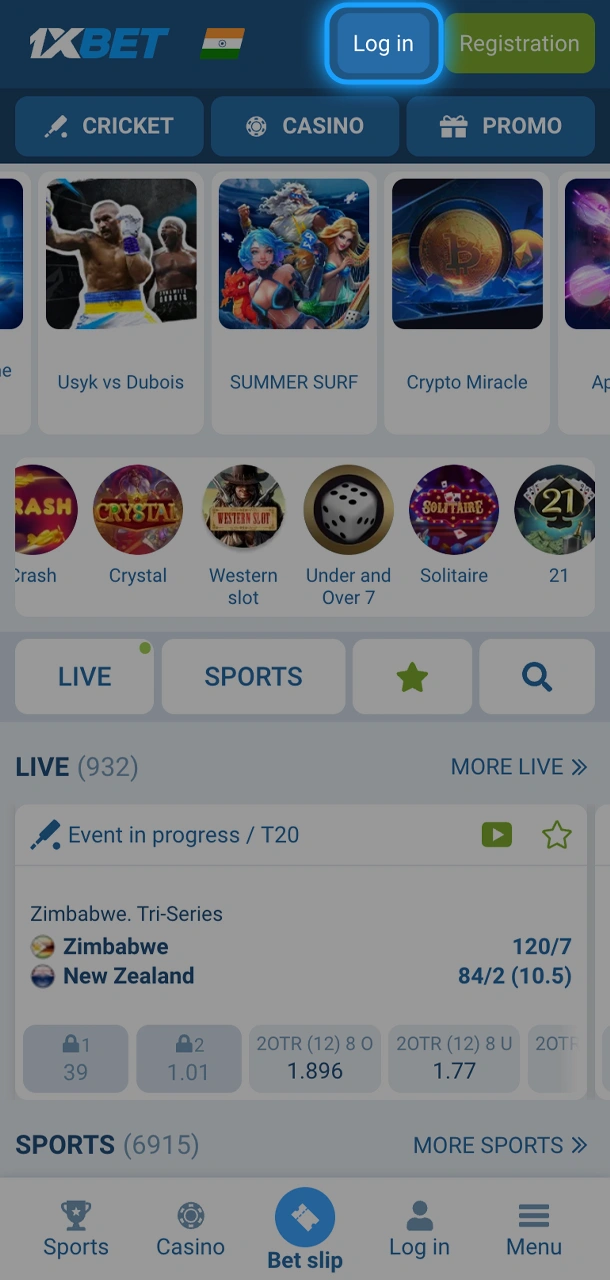Open the Bet slip in bottom bar

(305, 1230)
